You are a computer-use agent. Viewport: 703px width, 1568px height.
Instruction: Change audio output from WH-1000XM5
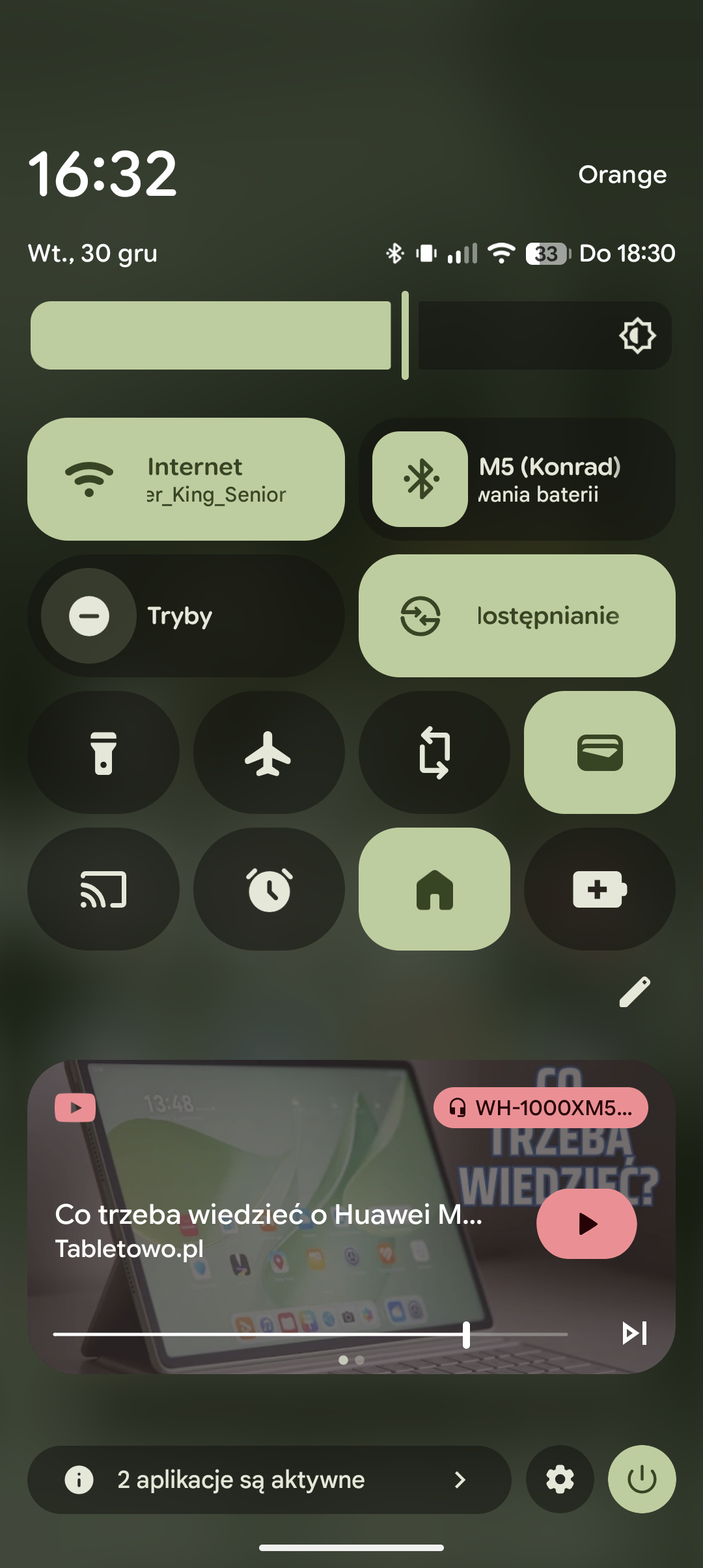[x=541, y=1108]
